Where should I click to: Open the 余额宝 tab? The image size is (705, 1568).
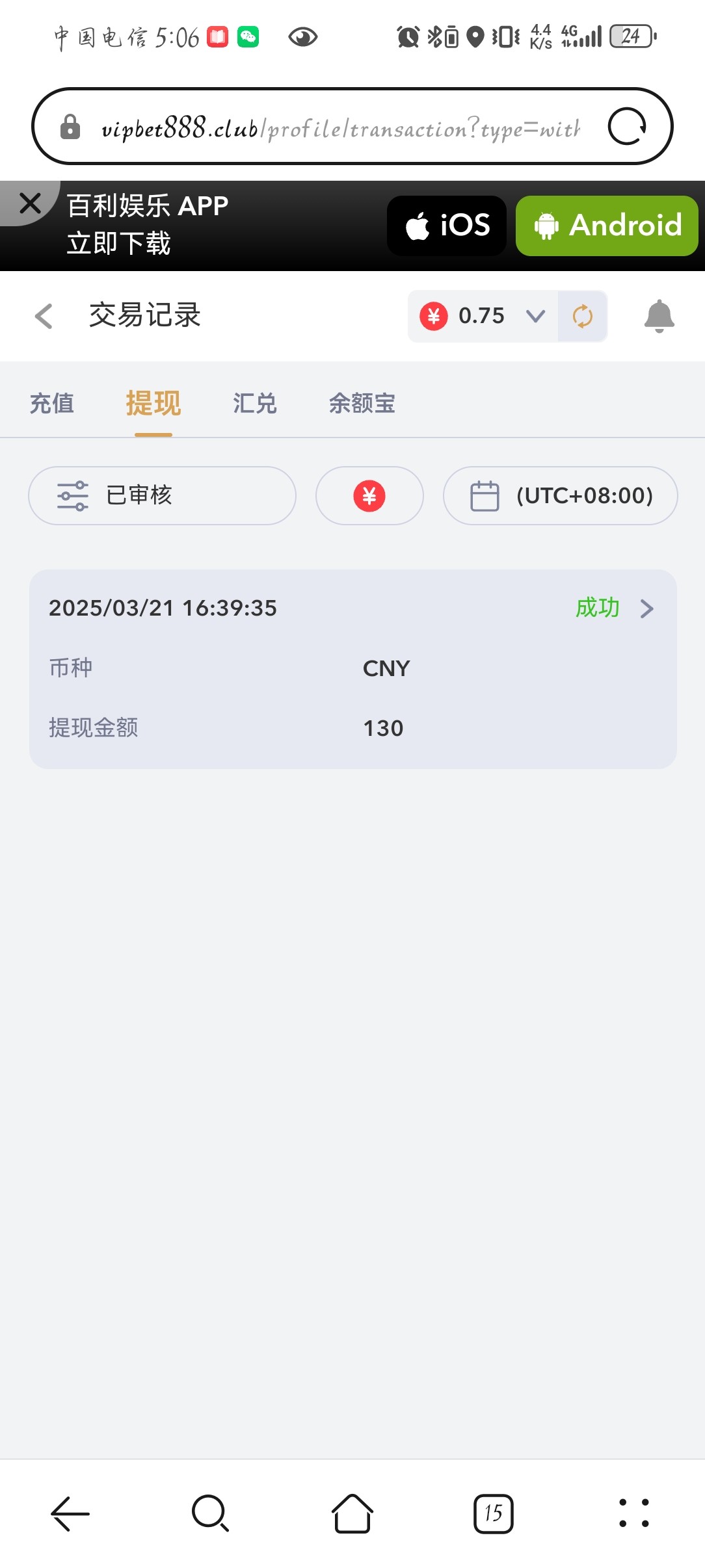tap(362, 403)
